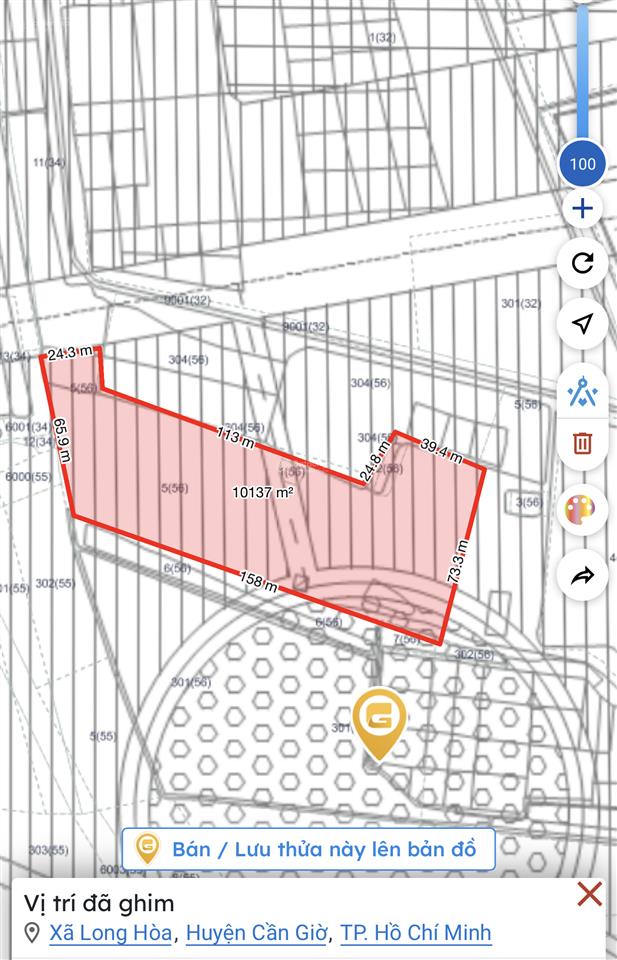
Task: Open the Huyện Cần Giờ link
Action: click(257, 934)
